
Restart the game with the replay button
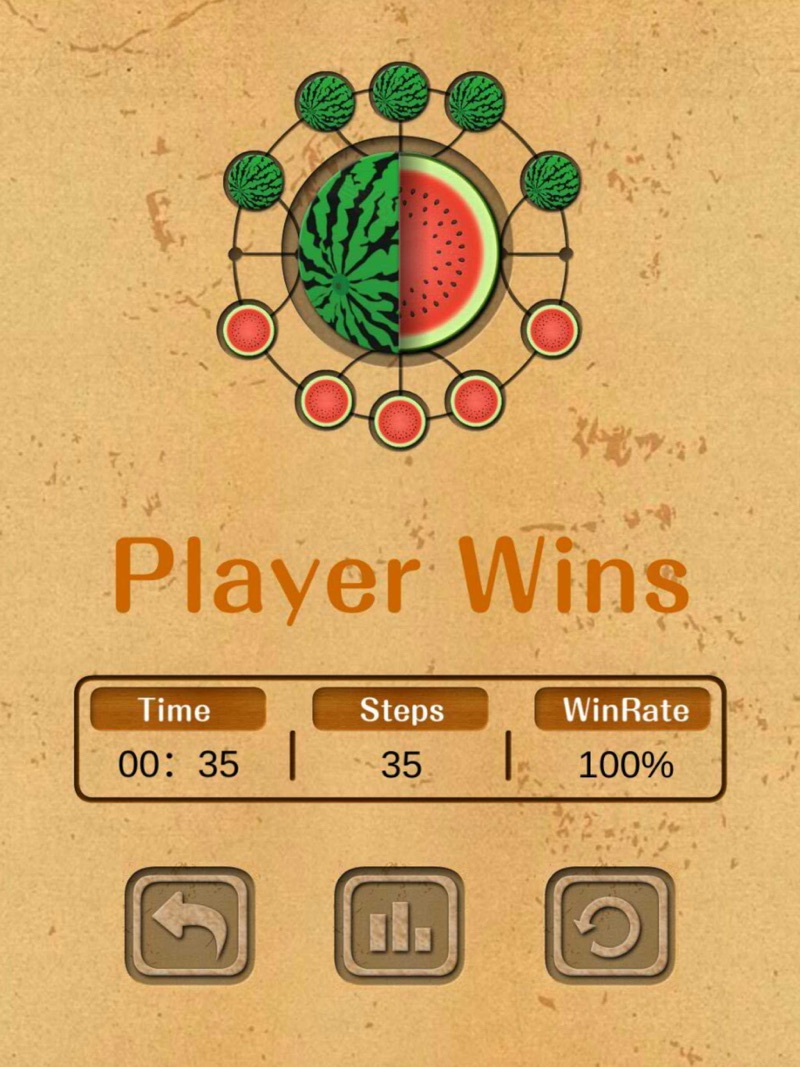610,925
